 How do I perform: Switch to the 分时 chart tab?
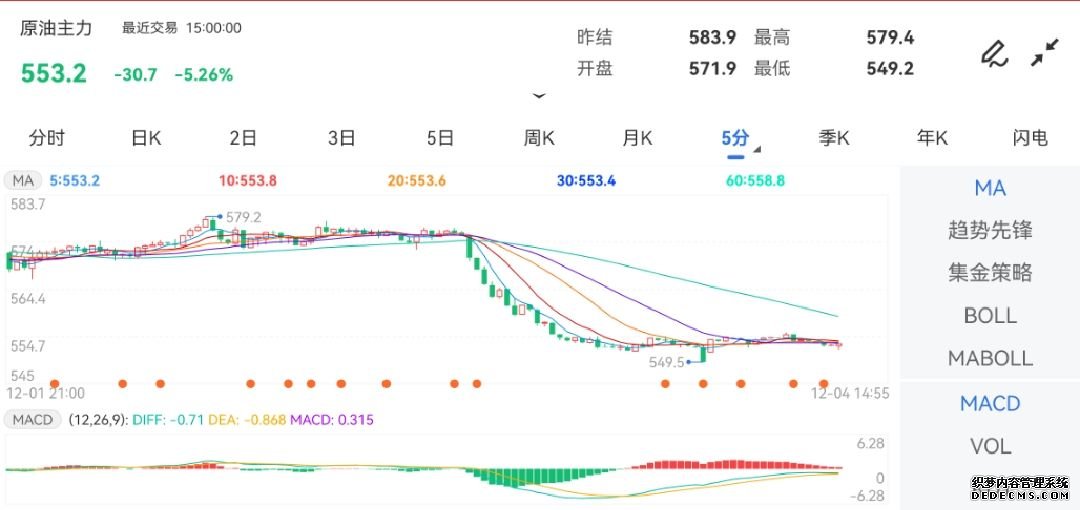[x=47, y=138]
